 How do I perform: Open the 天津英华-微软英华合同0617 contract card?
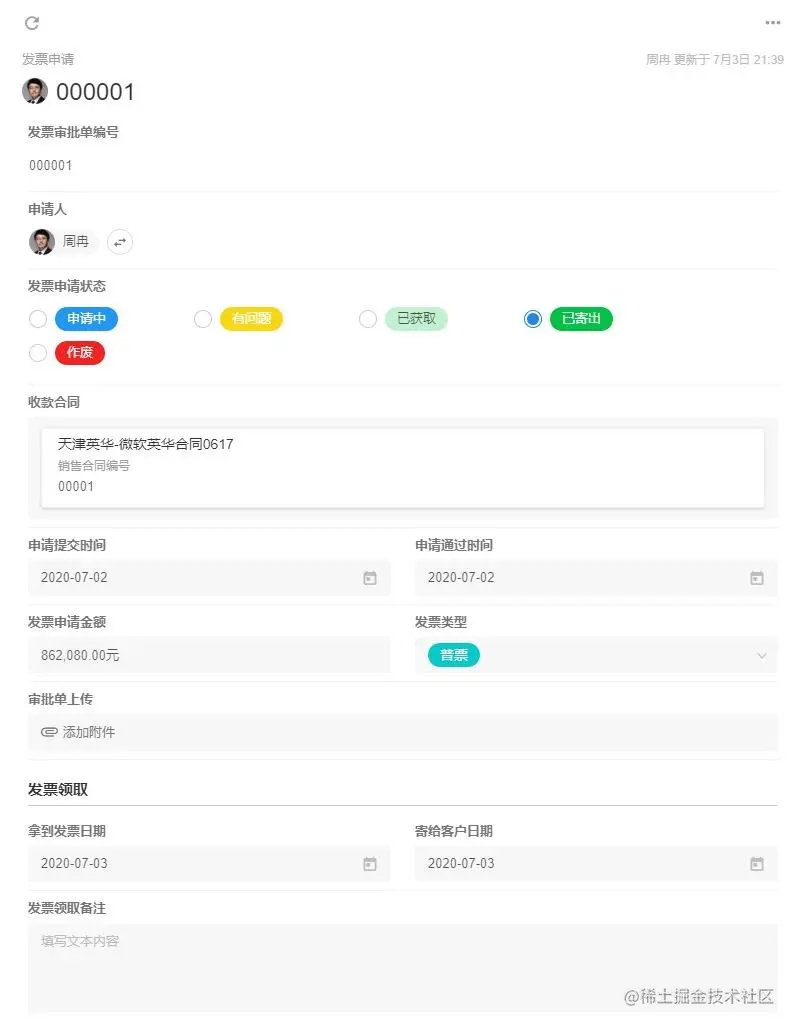pos(403,467)
